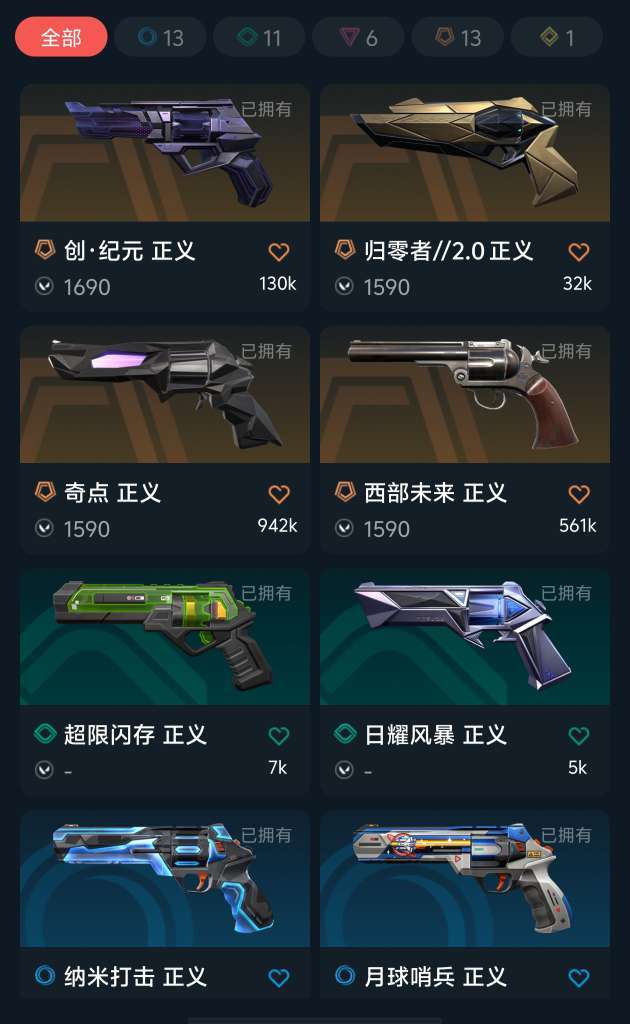Open the 日耀风暴 正义 skin card

pos(465,681)
